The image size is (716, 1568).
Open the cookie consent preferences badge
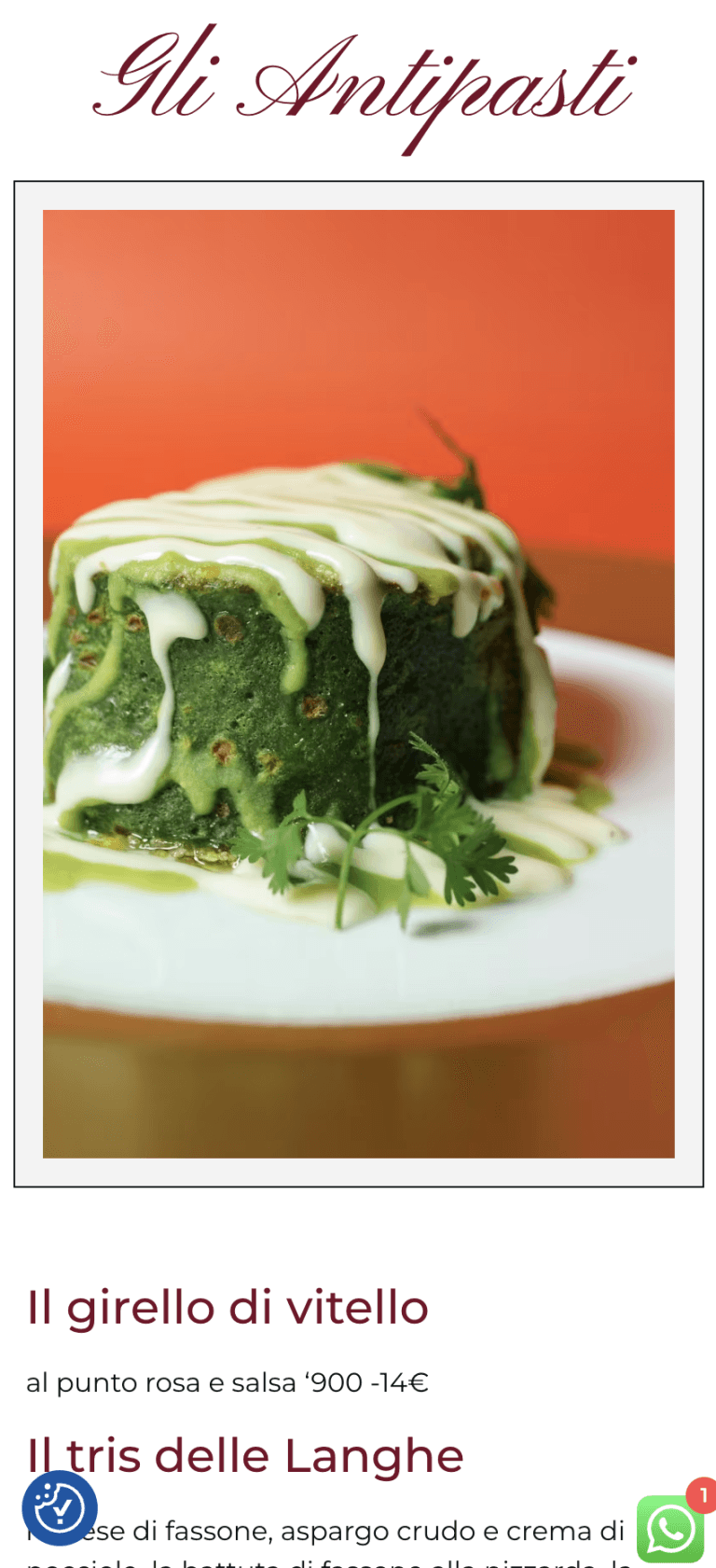(x=60, y=1508)
